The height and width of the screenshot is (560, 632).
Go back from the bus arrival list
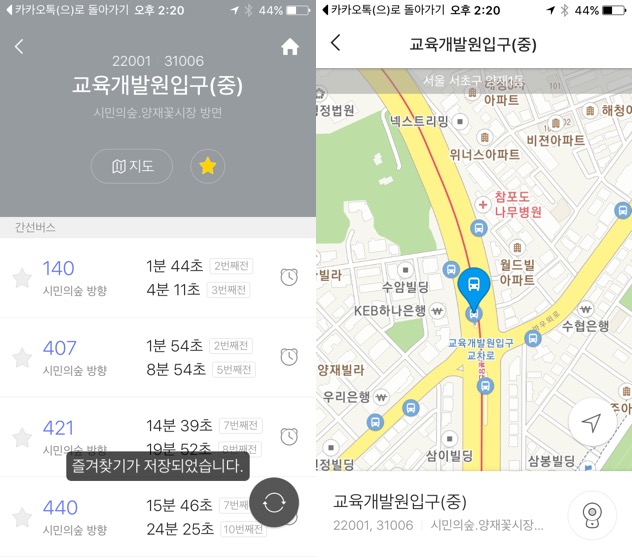click(19, 47)
